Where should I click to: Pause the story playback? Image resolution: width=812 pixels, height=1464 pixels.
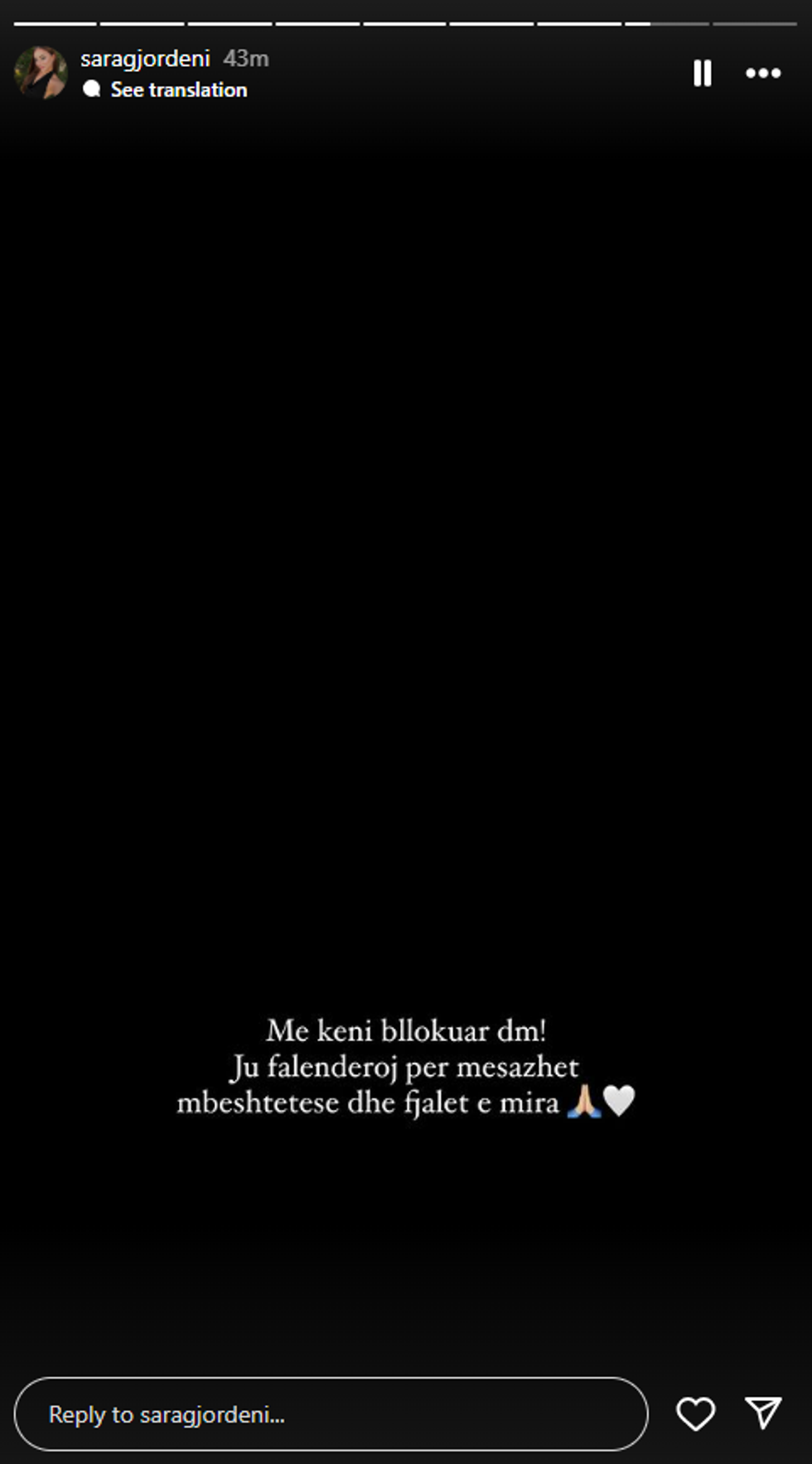coord(702,73)
